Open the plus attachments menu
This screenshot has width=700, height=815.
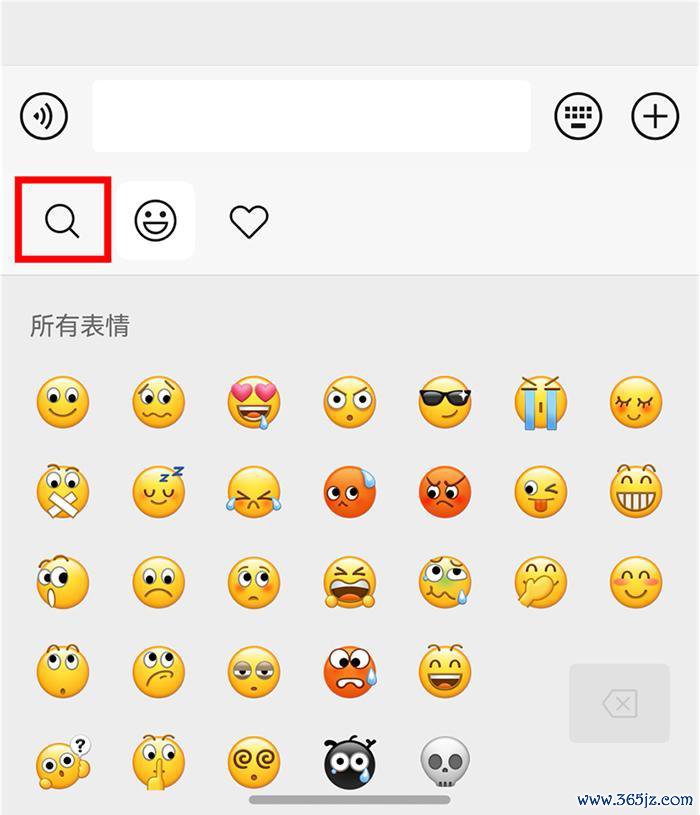click(x=655, y=117)
